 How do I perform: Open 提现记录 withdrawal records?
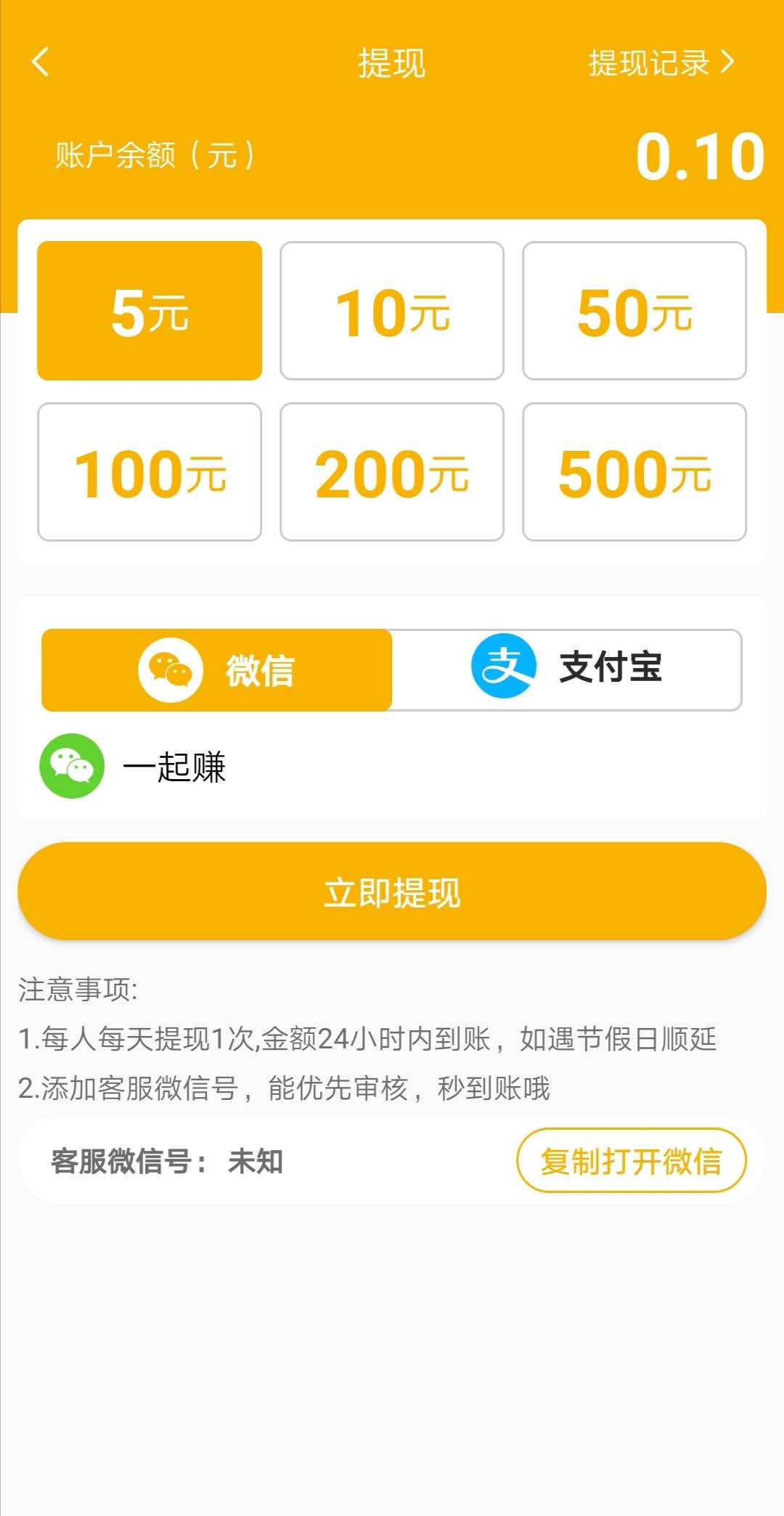point(661,63)
